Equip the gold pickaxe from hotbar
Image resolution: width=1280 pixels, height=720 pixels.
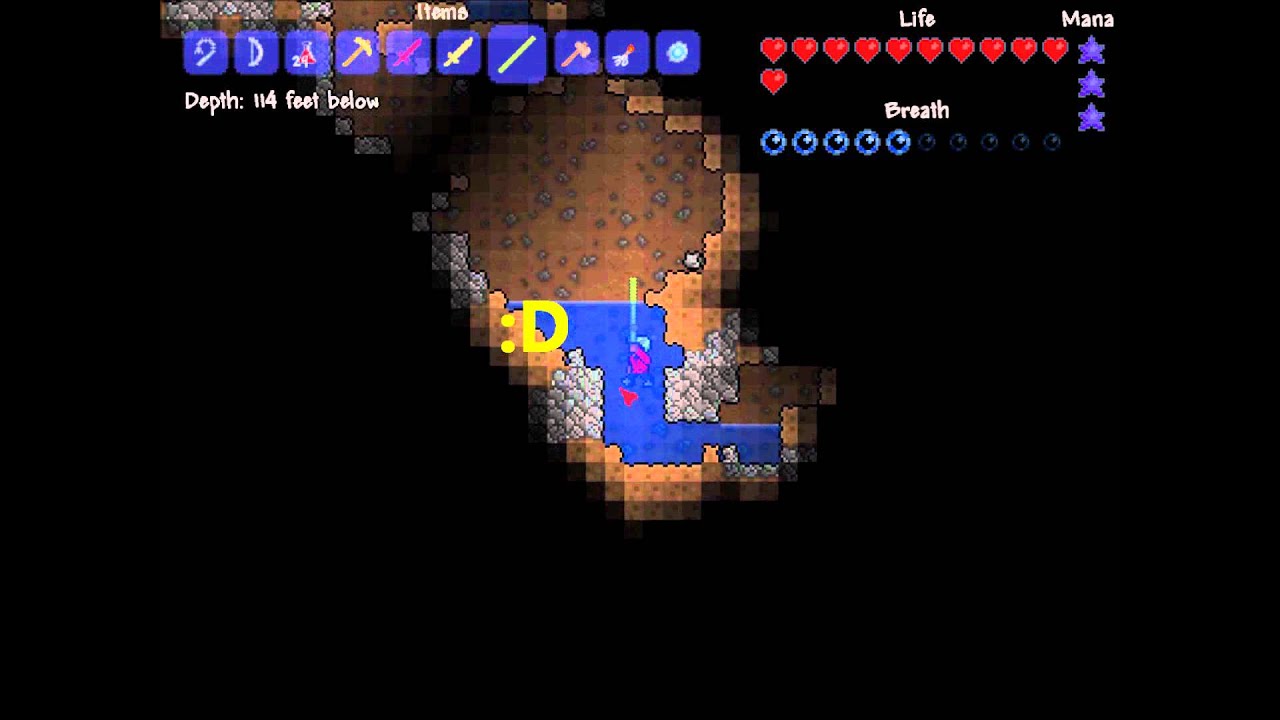357,53
